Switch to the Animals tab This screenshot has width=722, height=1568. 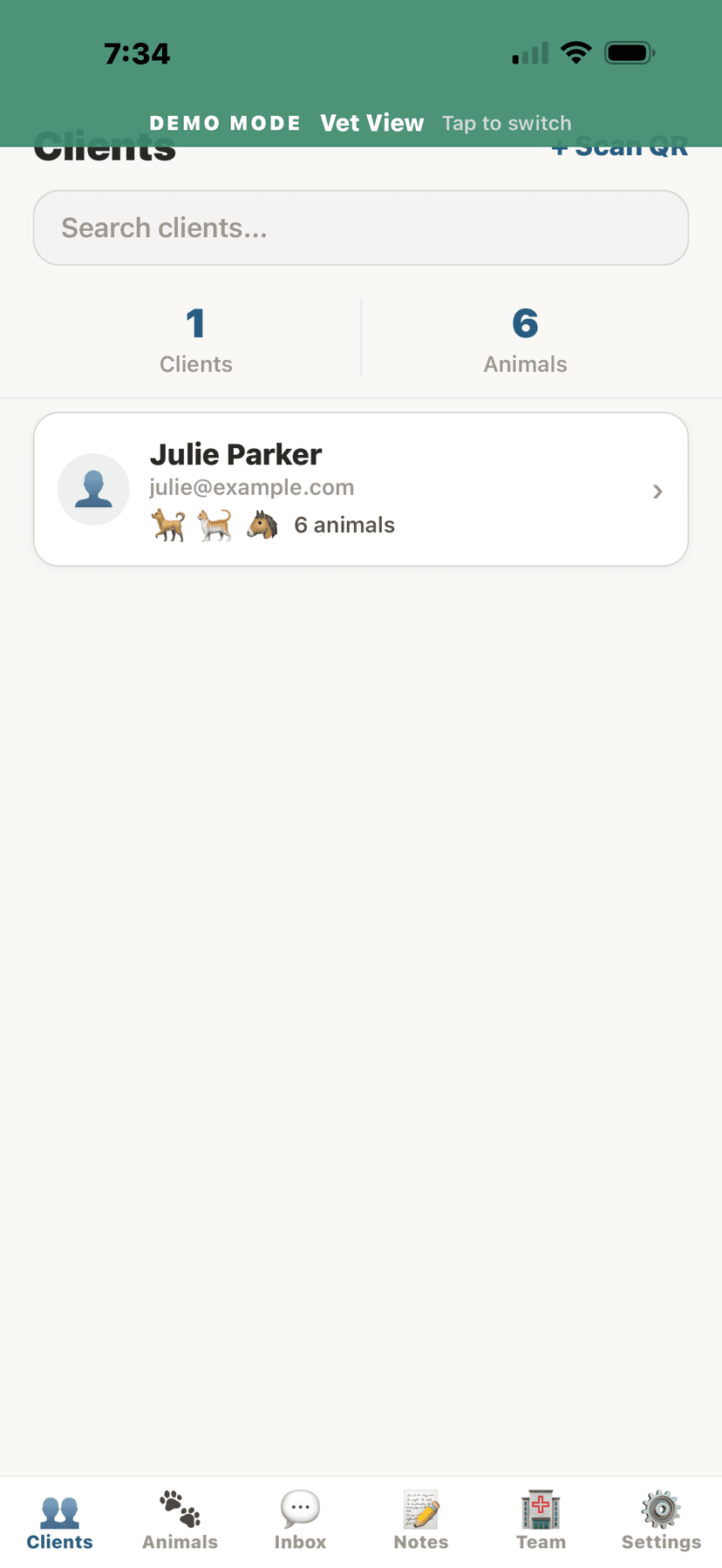click(180, 1521)
